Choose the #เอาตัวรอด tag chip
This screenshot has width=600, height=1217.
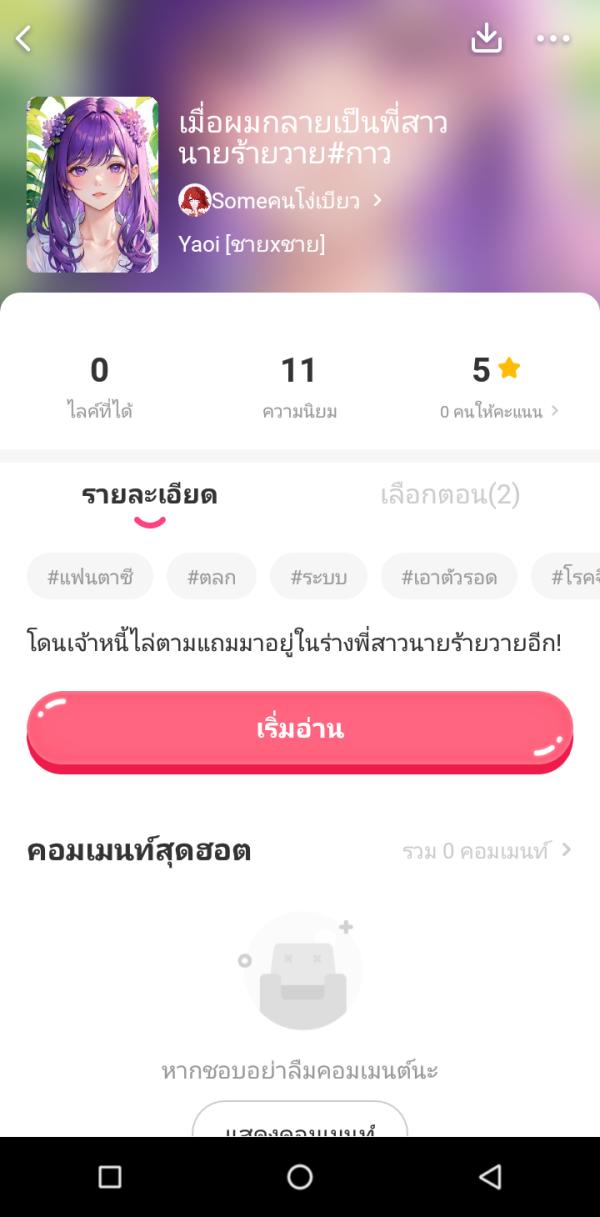click(449, 577)
